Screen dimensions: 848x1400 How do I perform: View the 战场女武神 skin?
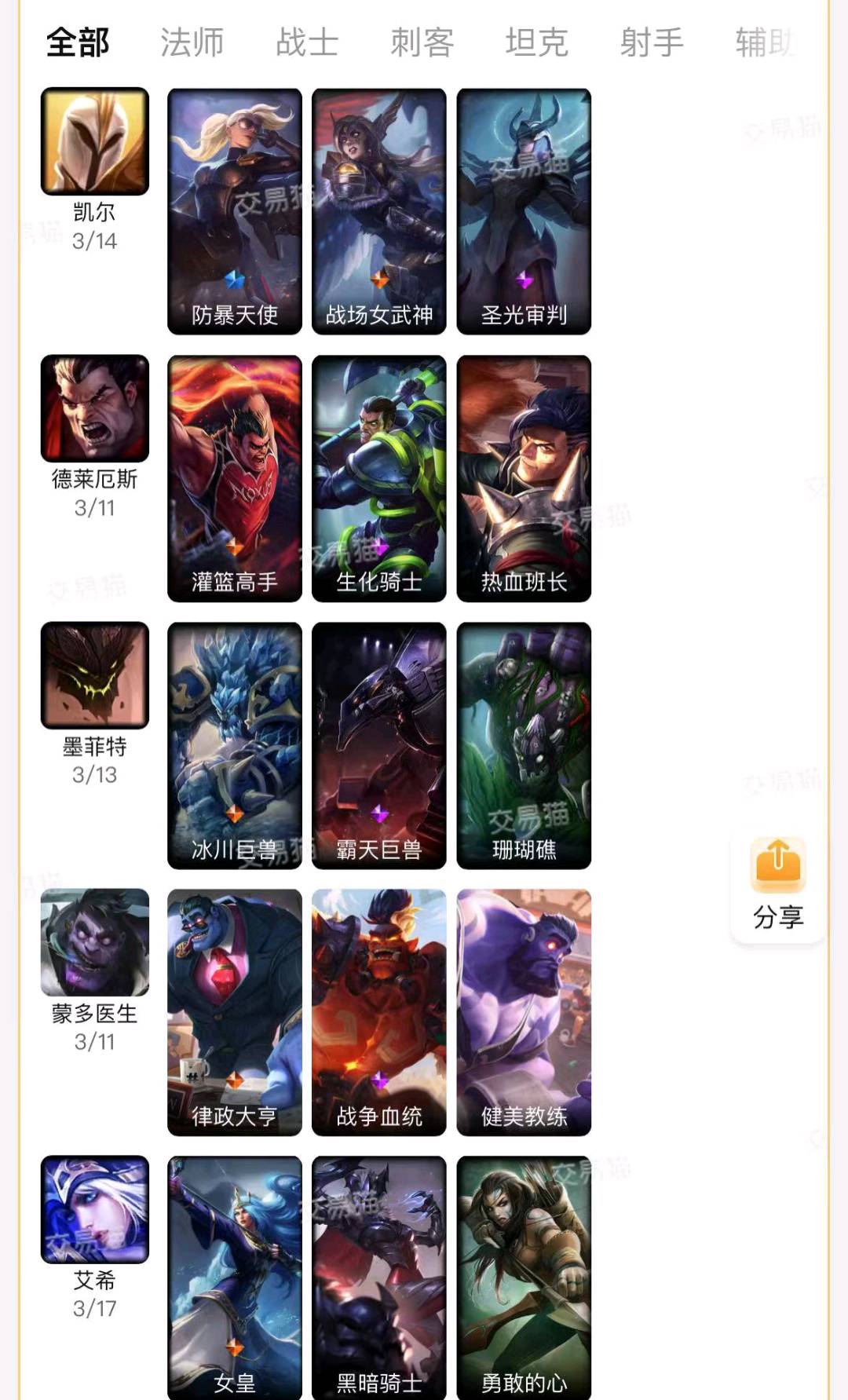(379, 211)
